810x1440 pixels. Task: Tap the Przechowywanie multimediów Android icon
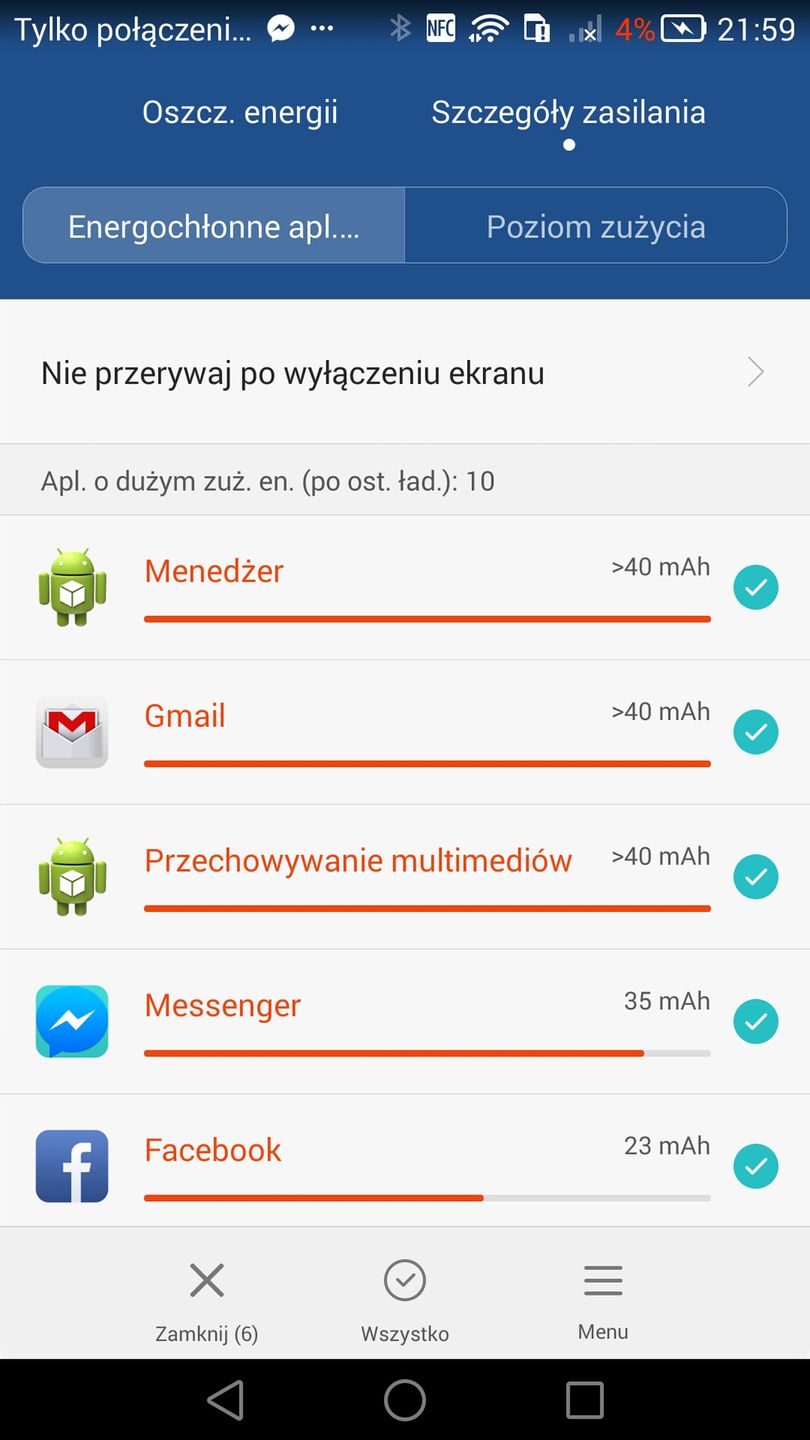tap(71, 876)
